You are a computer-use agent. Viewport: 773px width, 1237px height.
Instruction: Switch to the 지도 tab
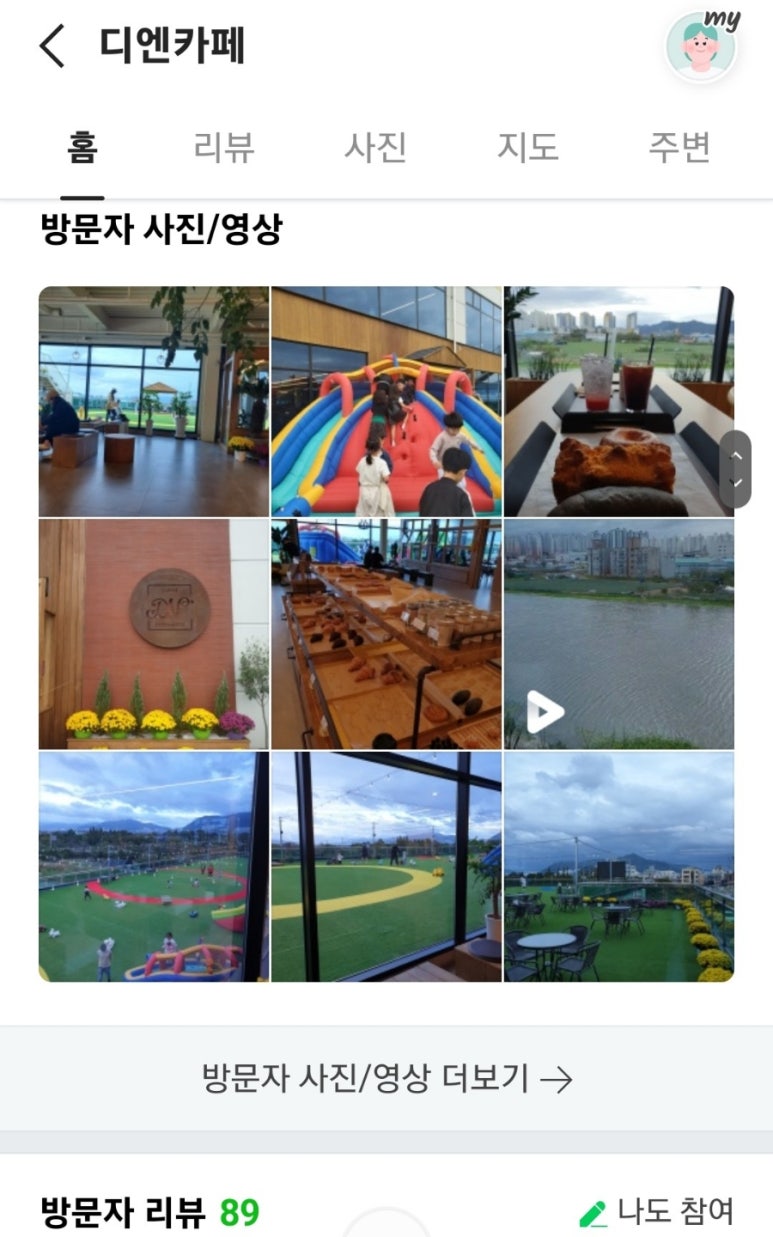click(528, 148)
